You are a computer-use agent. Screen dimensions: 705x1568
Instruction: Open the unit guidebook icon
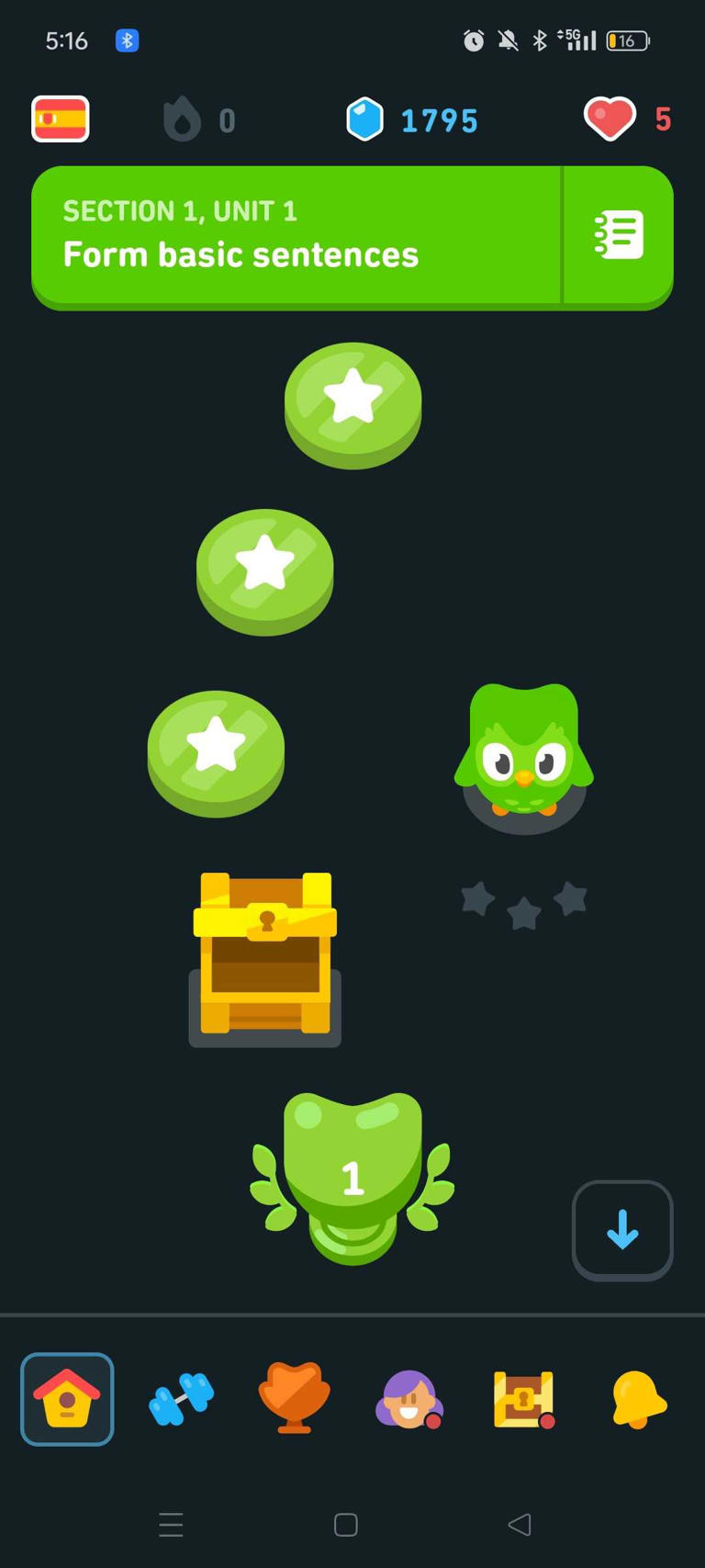(x=618, y=236)
